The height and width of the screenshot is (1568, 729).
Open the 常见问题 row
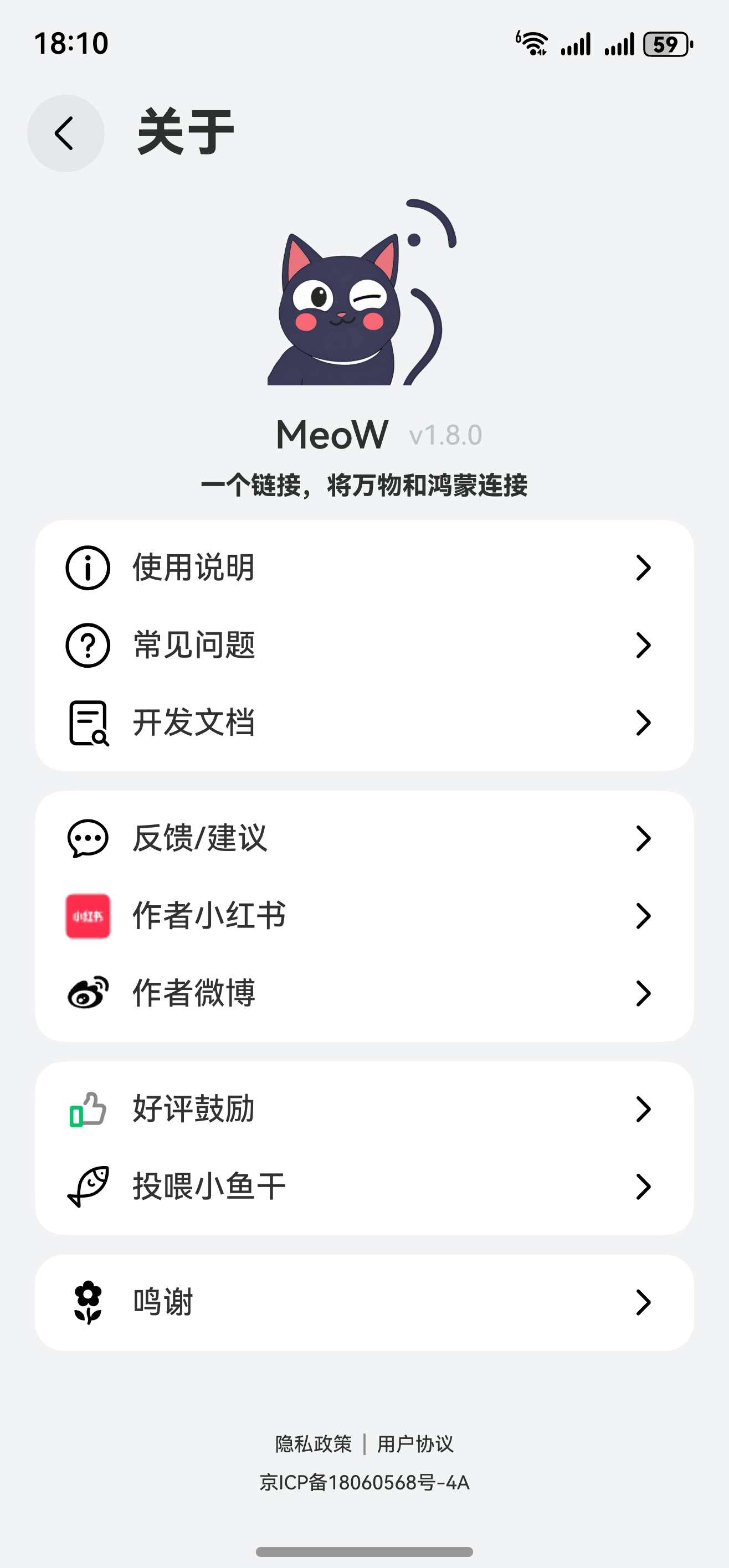(364, 645)
